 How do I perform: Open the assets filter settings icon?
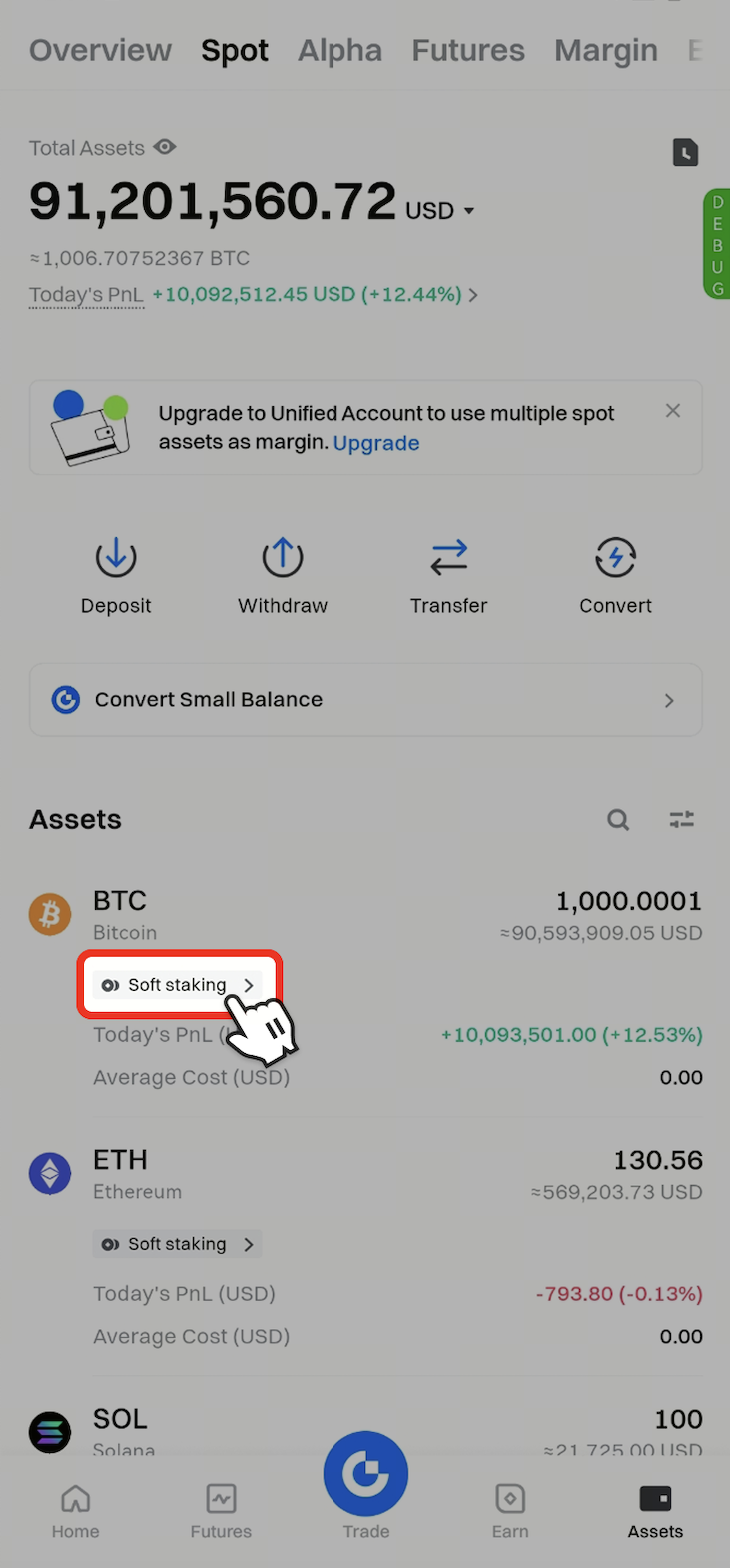682,820
